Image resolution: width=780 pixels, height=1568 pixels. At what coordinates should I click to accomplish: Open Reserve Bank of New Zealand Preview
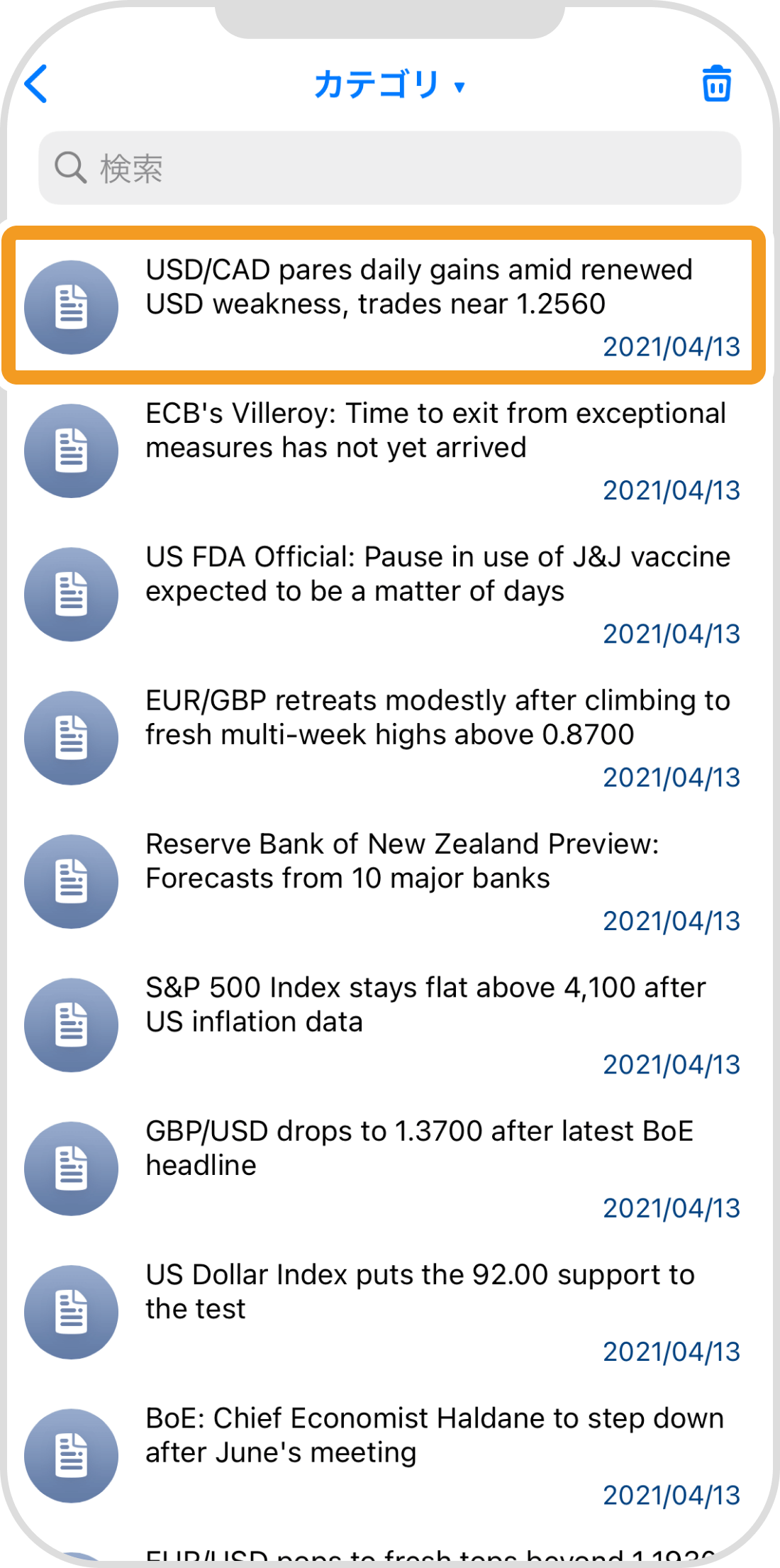point(402,861)
